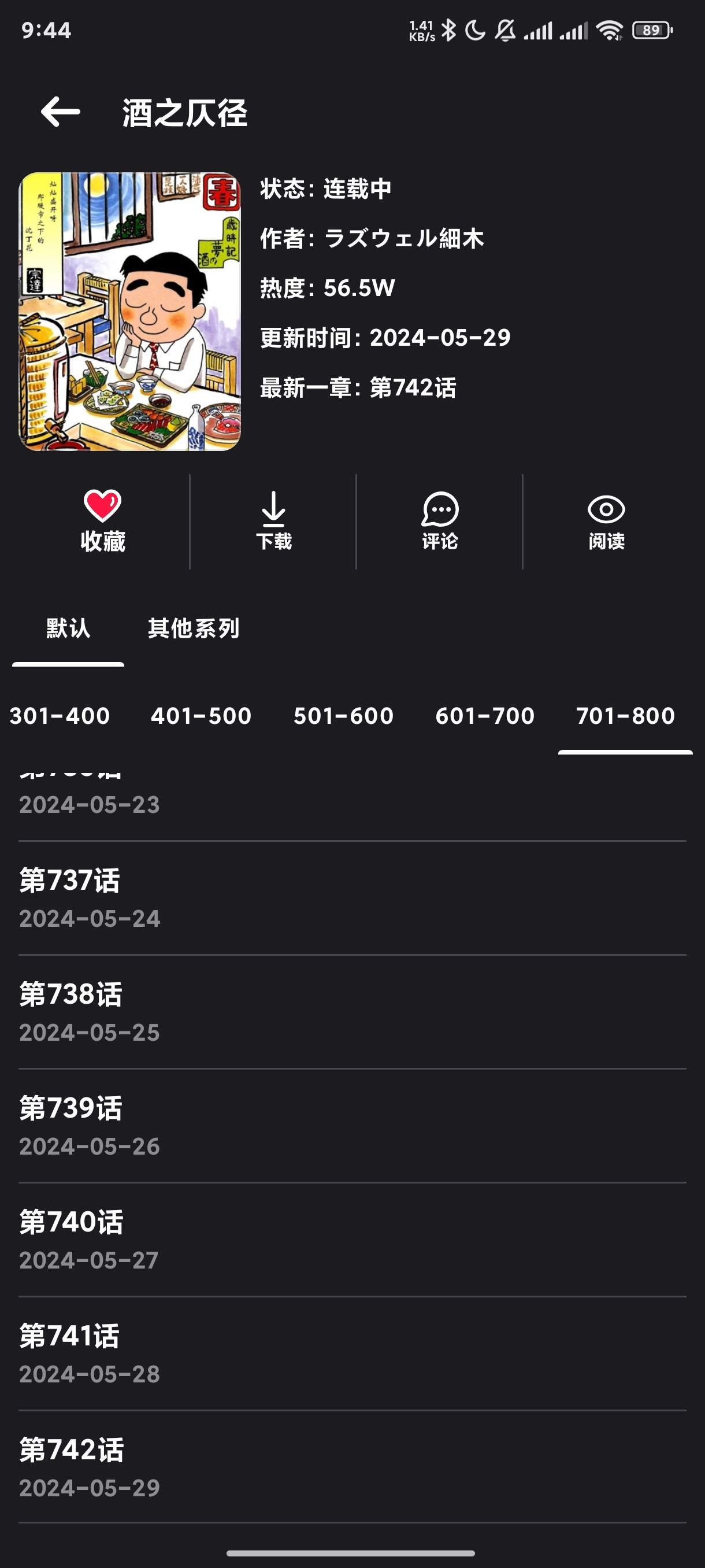The image size is (705, 1568).
Task: Switch to the 其他系列 tab
Action: point(194,629)
